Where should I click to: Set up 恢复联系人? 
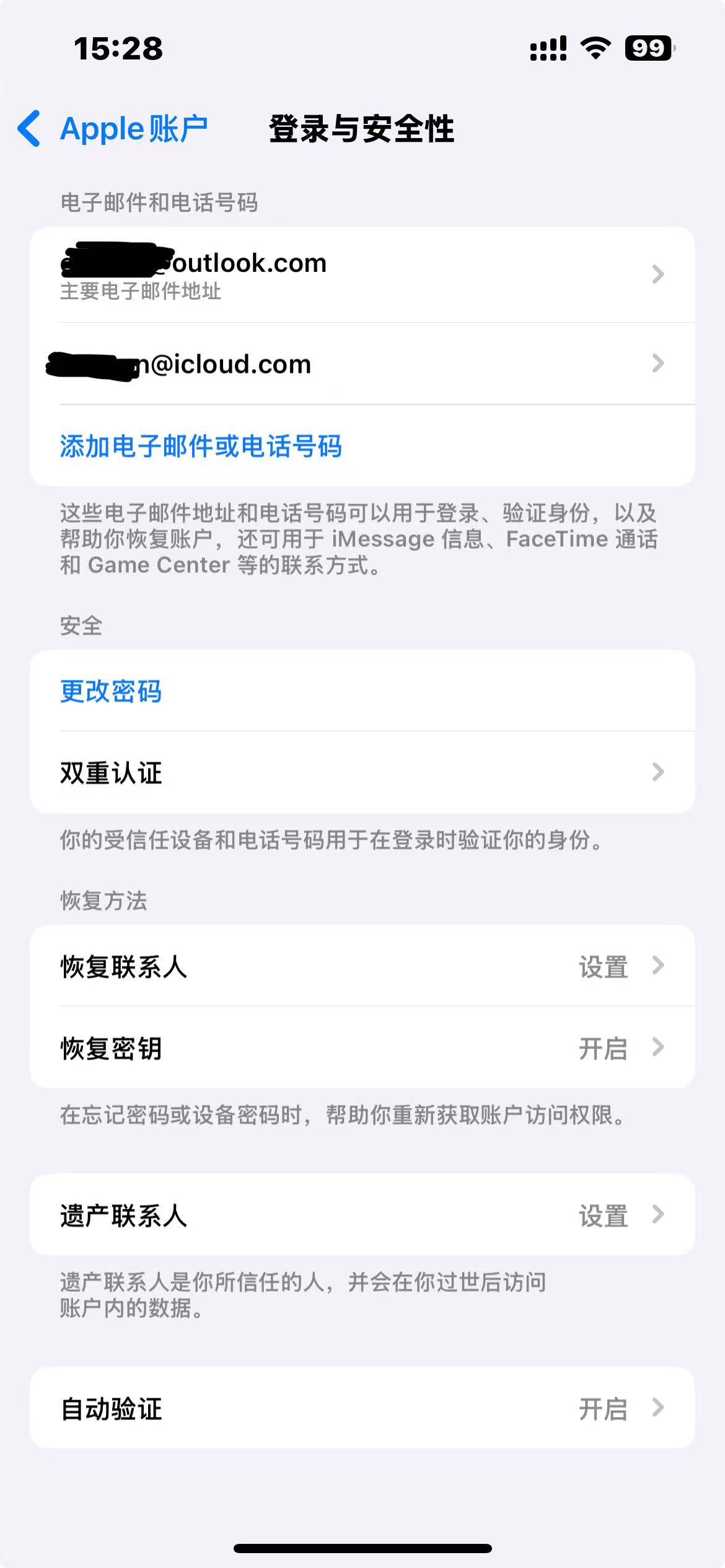pos(362,966)
